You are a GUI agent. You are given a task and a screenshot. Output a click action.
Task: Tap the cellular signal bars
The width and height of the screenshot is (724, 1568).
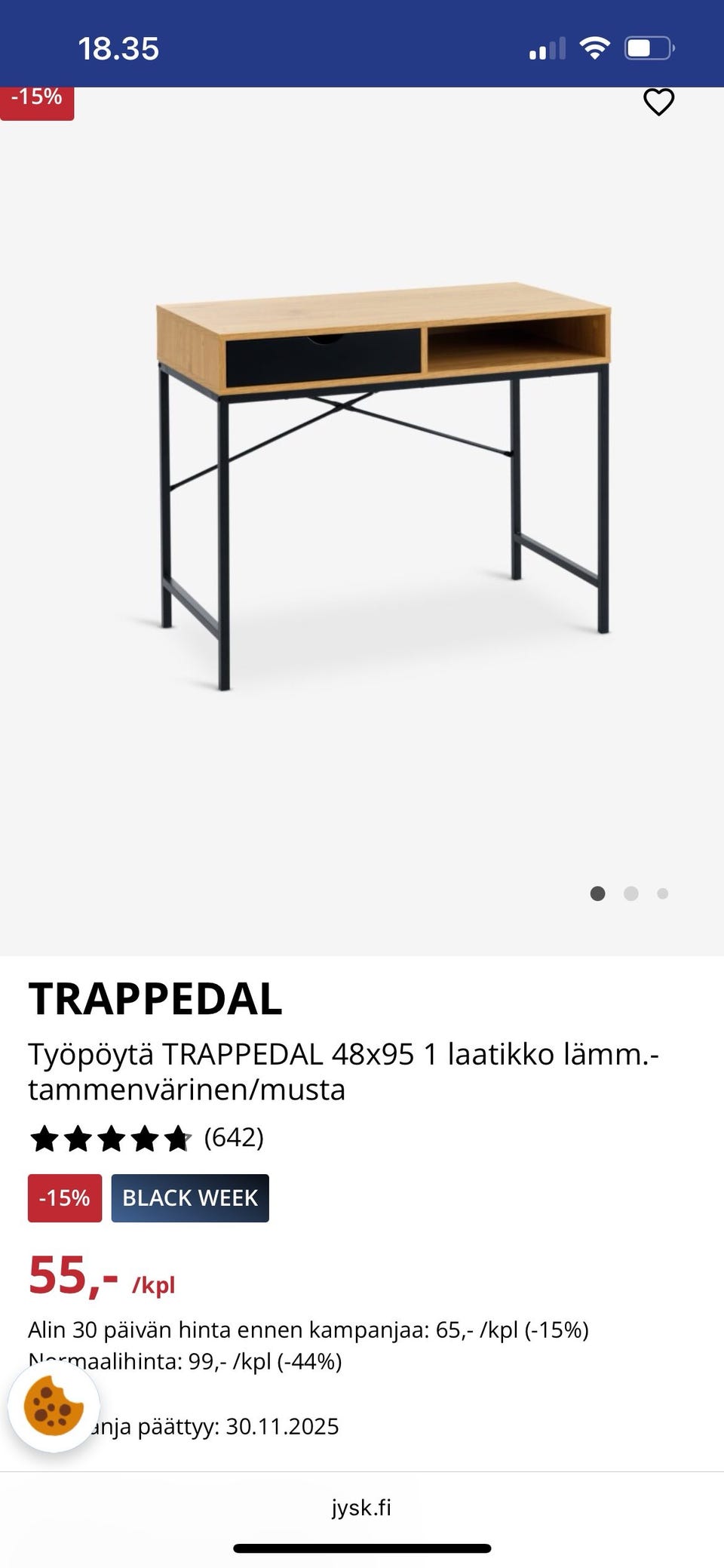click(x=547, y=48)
